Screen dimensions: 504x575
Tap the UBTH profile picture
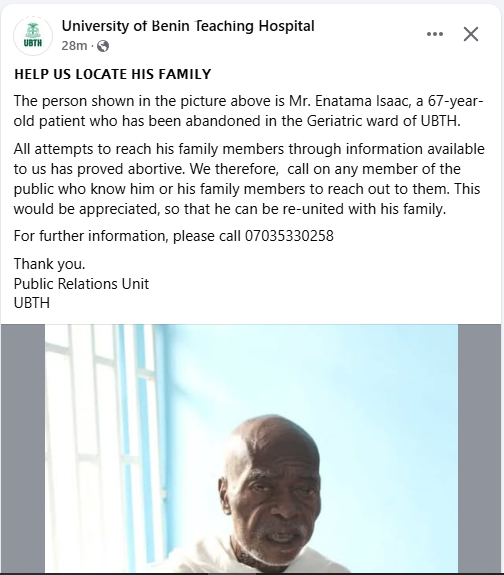33,36
